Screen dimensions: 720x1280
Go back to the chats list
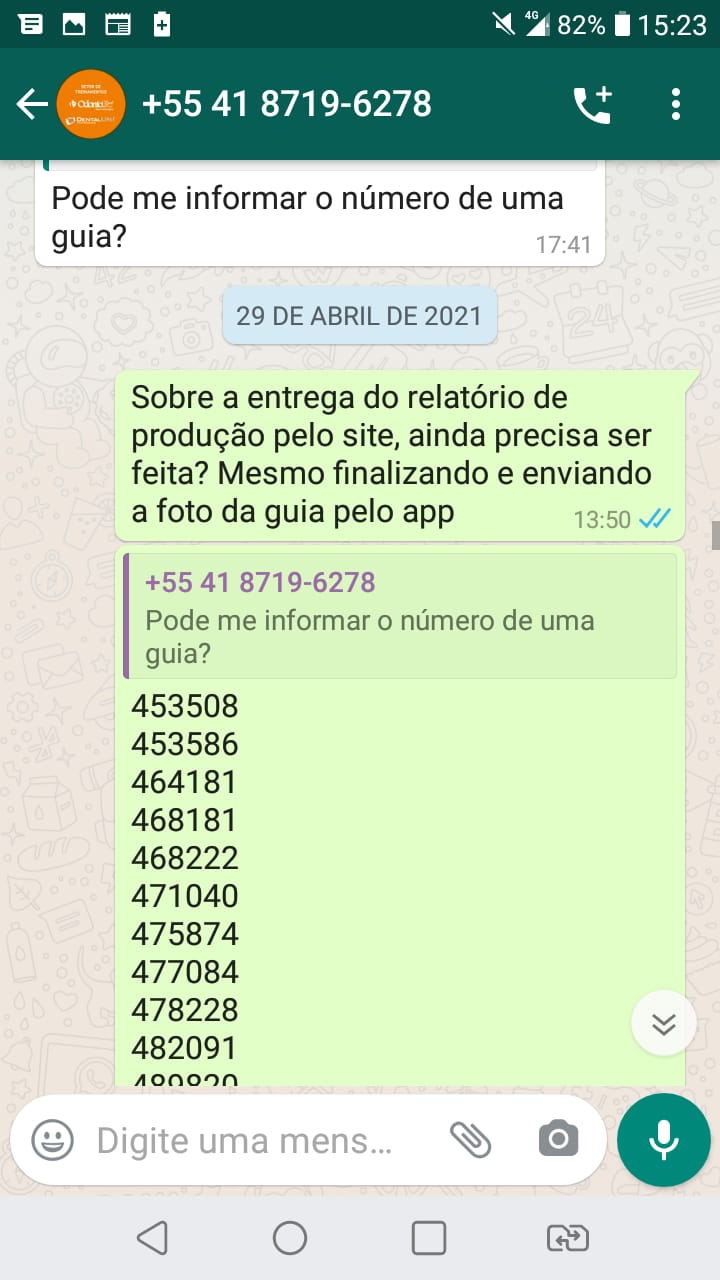pyautogui.click(x=32, y=104)
